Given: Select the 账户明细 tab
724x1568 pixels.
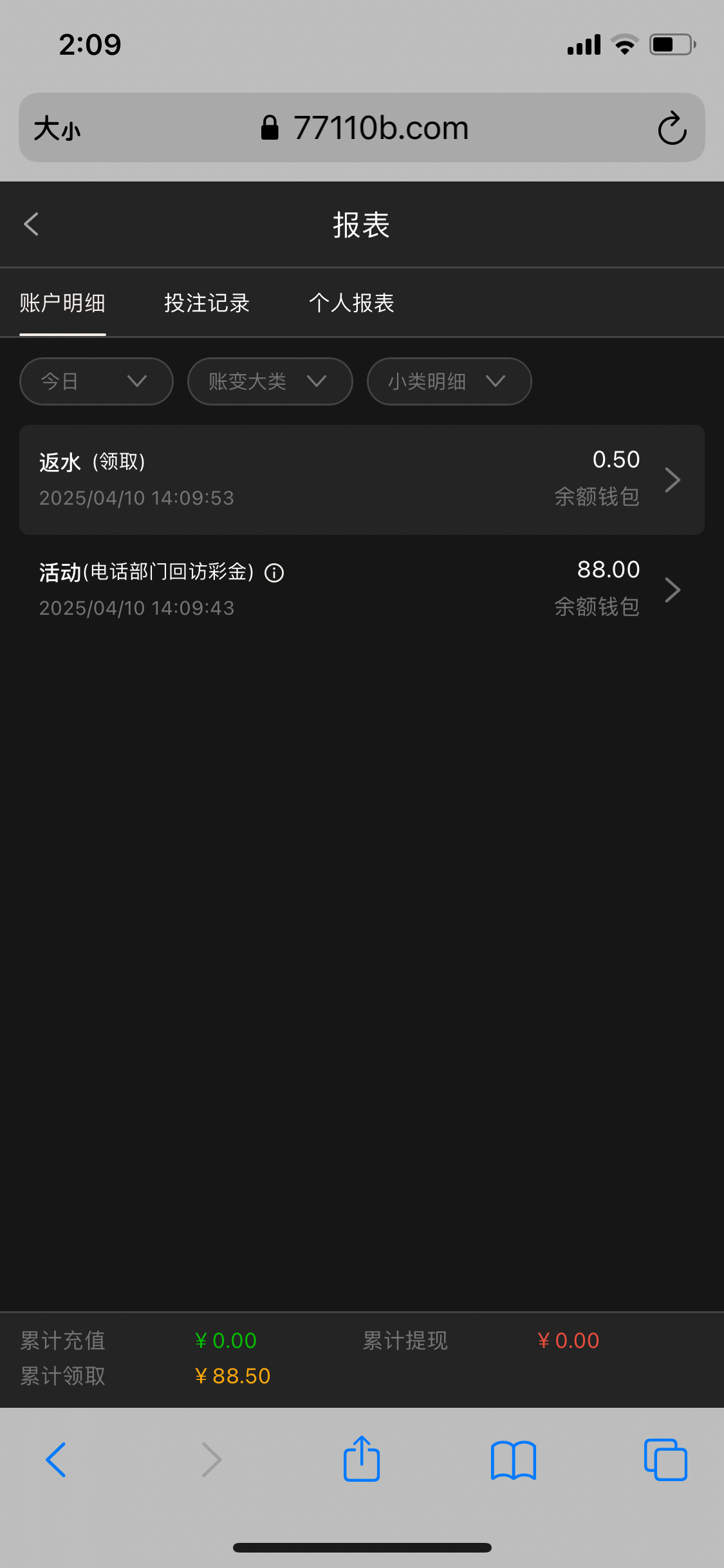Looking at the screenshot, I should [x=62, y=303].
